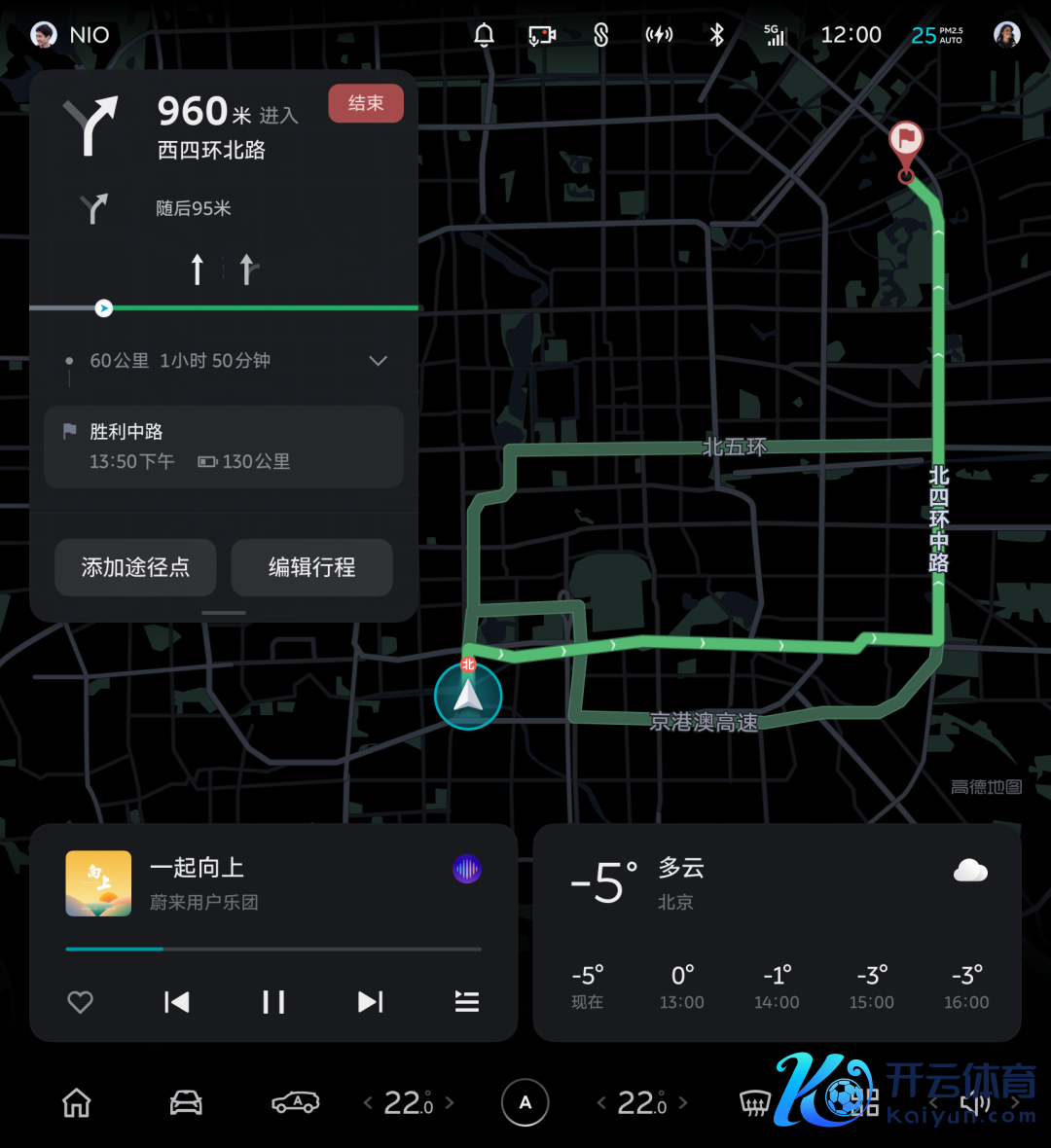Pause the music playback
This screenshot has width=1051, height=1148.
pyautogui.click(x=273, y=1002)
